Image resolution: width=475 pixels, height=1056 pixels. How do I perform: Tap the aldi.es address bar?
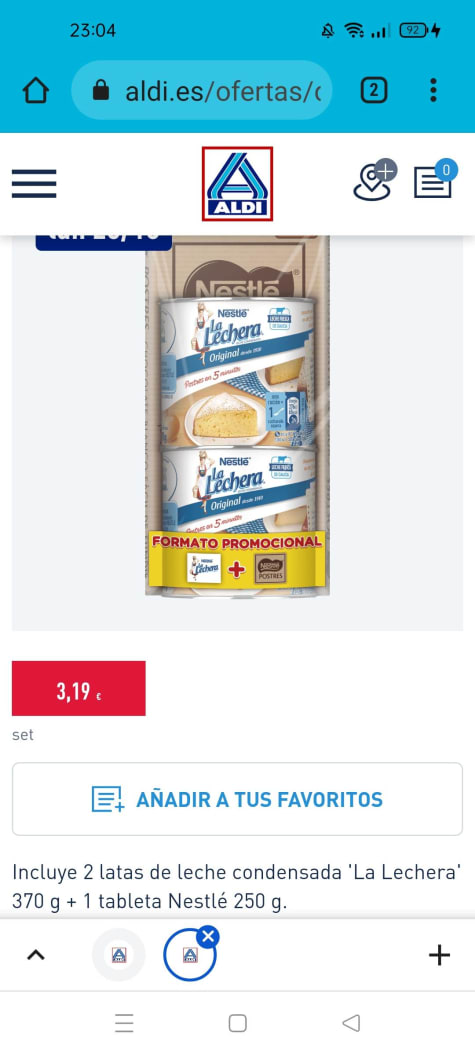pyautogui.click(x=202, y=90)
